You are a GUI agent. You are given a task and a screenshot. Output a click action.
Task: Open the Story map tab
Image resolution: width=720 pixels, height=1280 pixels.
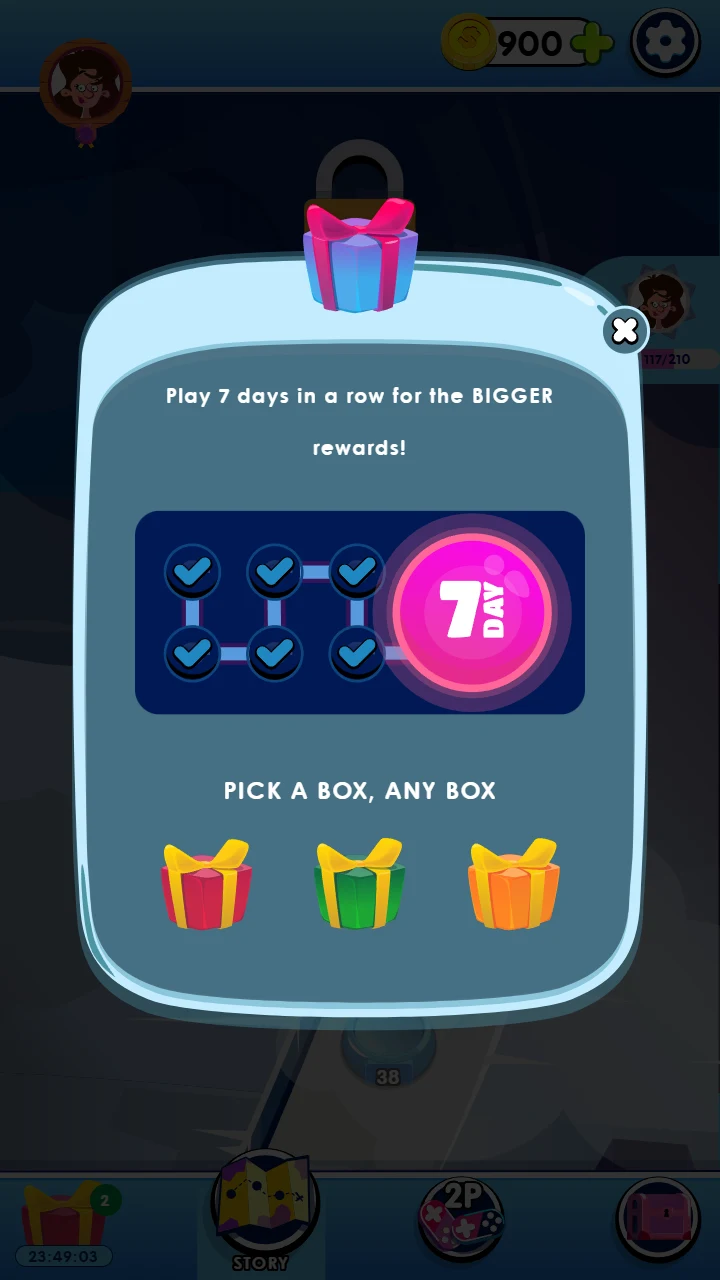(x=264, y=1212)
